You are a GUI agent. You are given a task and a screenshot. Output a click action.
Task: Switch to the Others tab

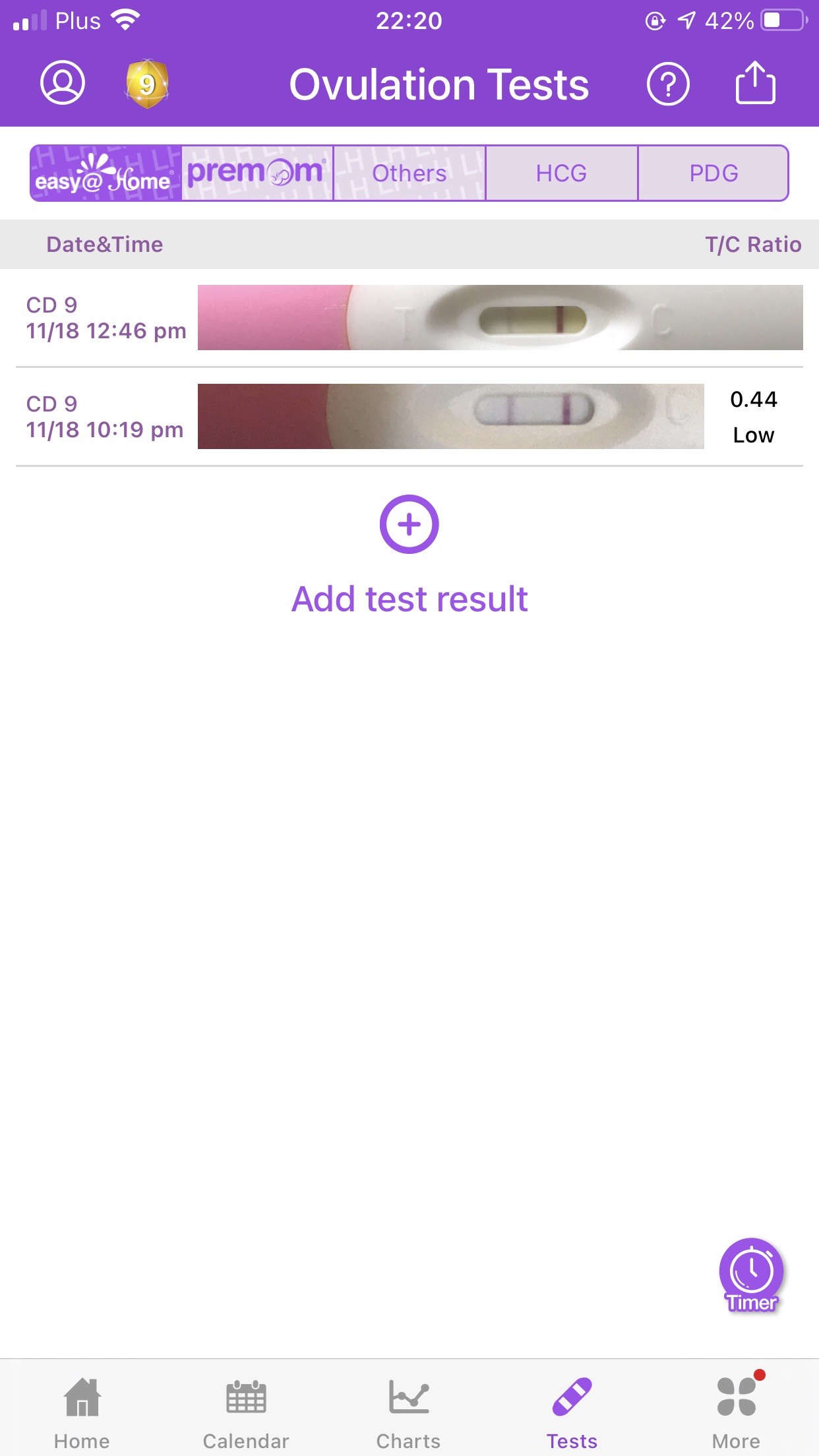click(x=409, y=173)
